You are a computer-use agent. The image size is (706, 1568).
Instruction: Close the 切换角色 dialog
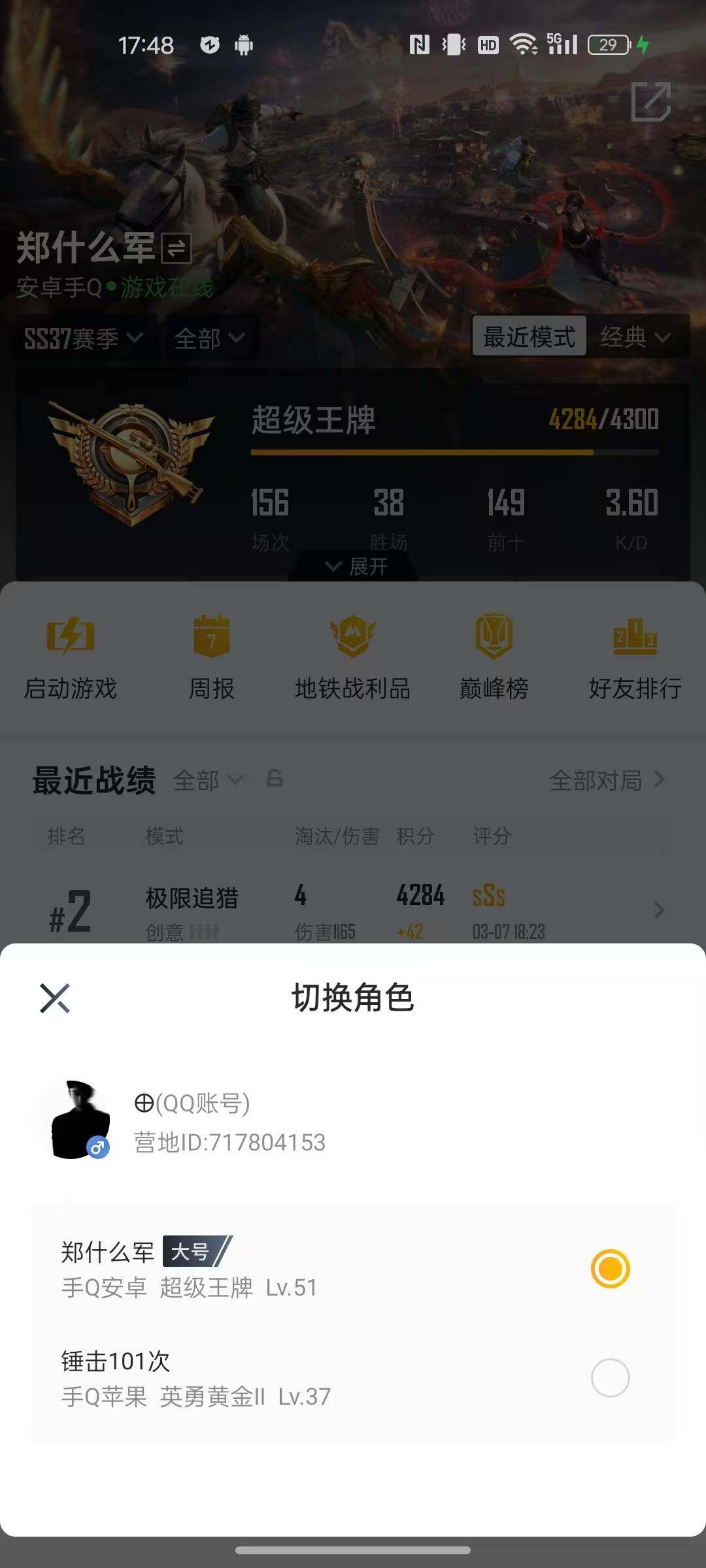click(56, 998)
